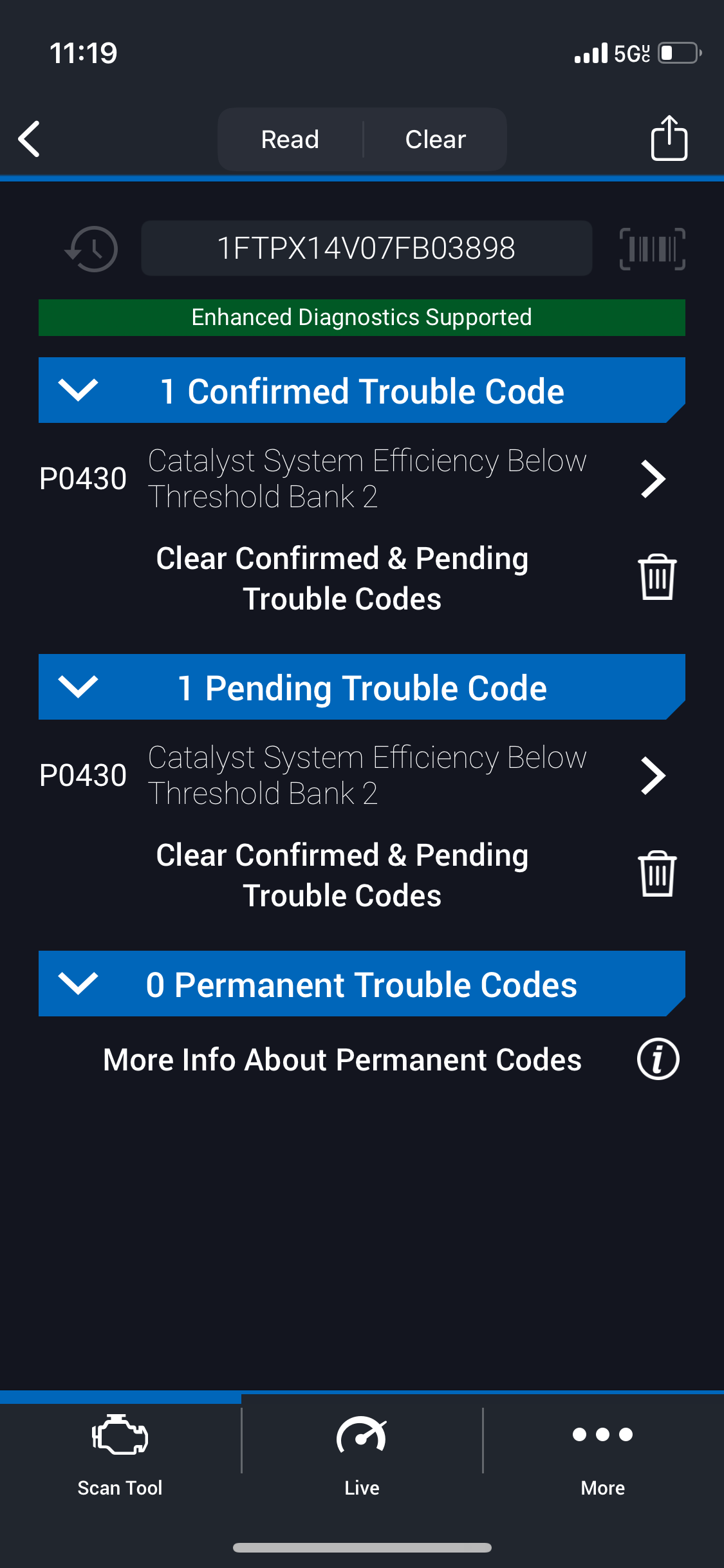Collapse the Pending Trouble Code section

(x=362, y=687)
